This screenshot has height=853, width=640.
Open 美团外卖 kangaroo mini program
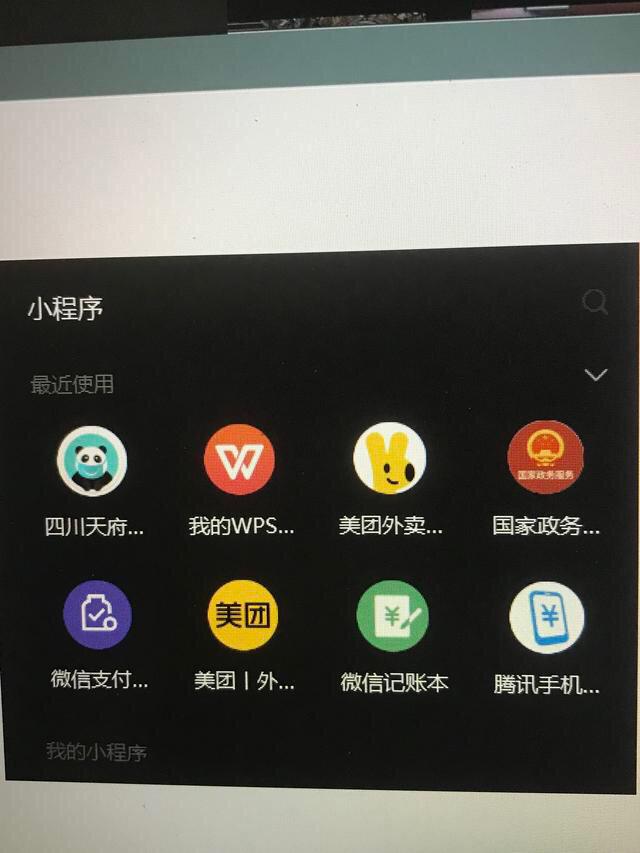click(x=389, y=459)
